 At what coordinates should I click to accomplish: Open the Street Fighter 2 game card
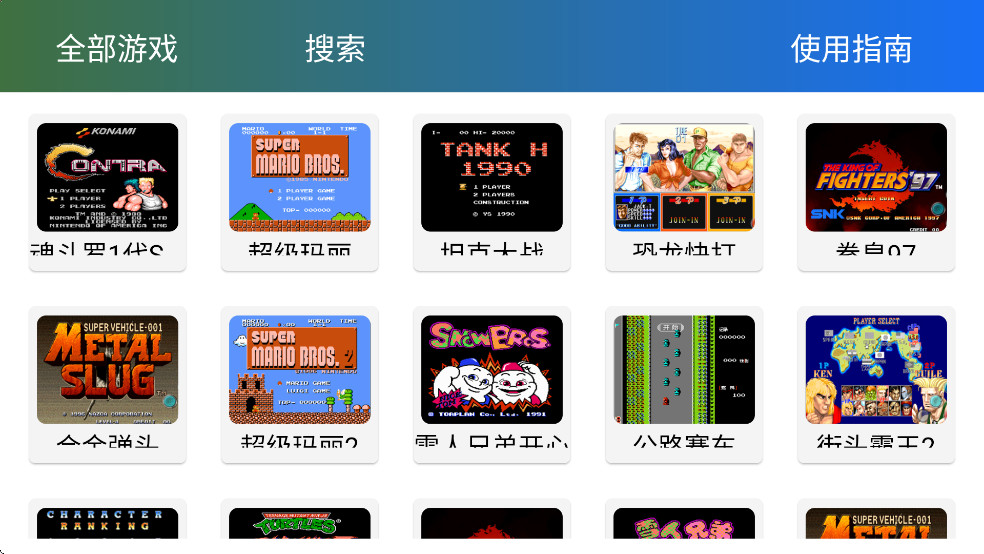coord(876,382)
